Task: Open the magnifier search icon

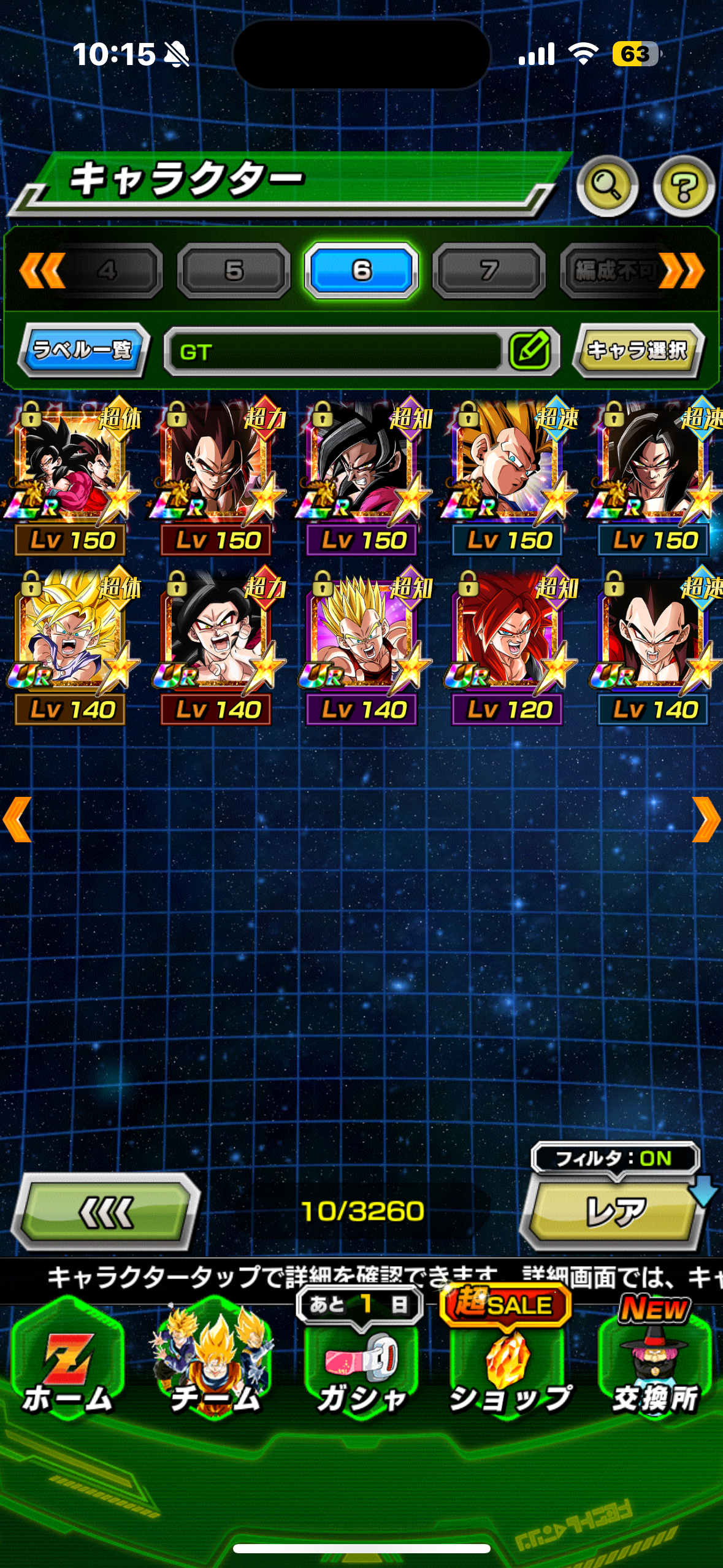Action: coord(607,186)
